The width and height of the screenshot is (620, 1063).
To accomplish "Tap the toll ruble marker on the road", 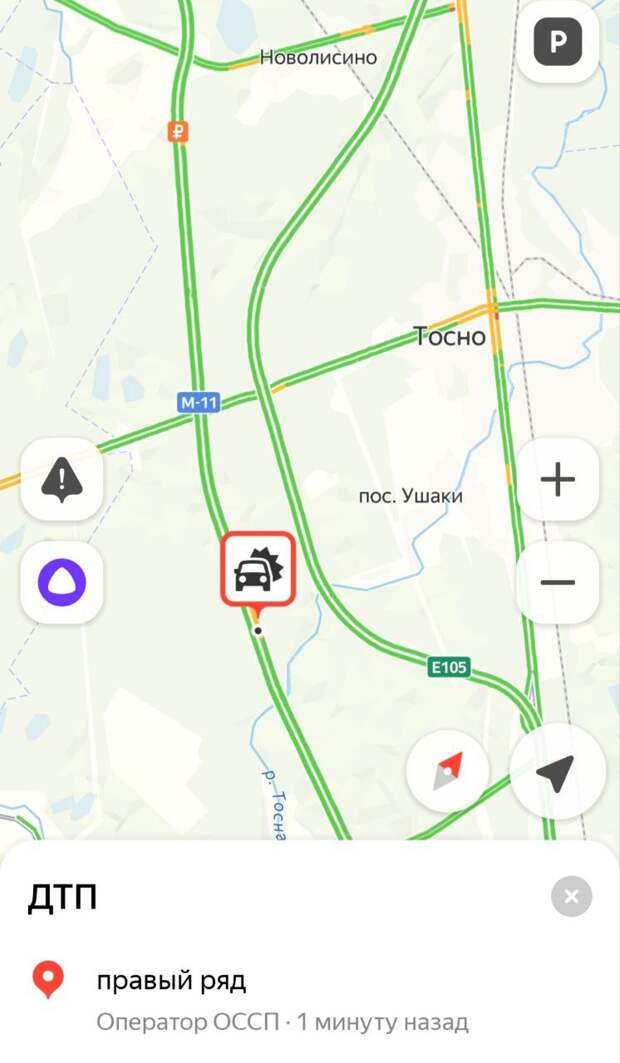I will pyautogui.click(x=178, y=131).
